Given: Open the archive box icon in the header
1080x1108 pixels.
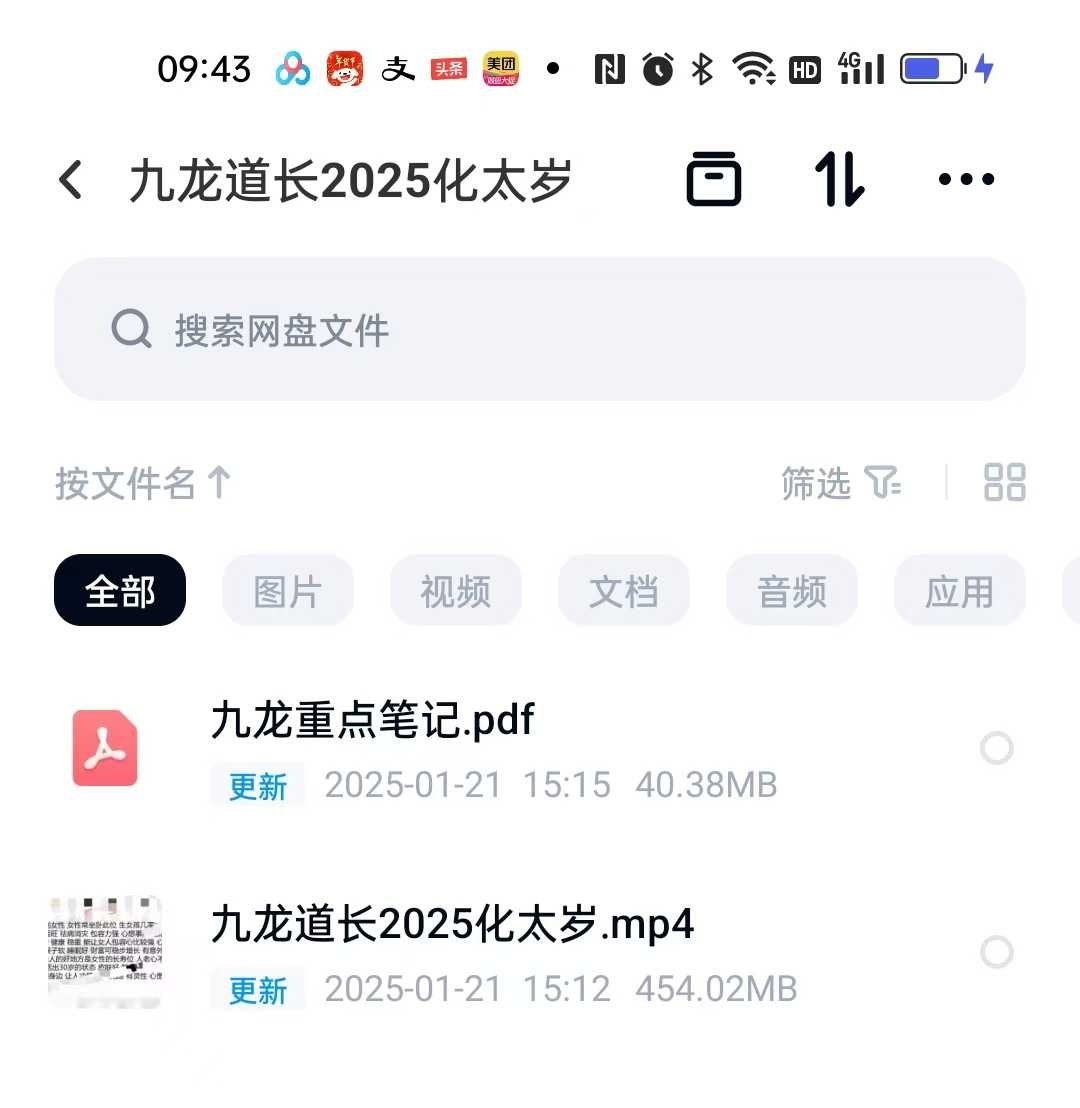Looking at the screenshot, I should pyautogui.click(x=714, y=180).
